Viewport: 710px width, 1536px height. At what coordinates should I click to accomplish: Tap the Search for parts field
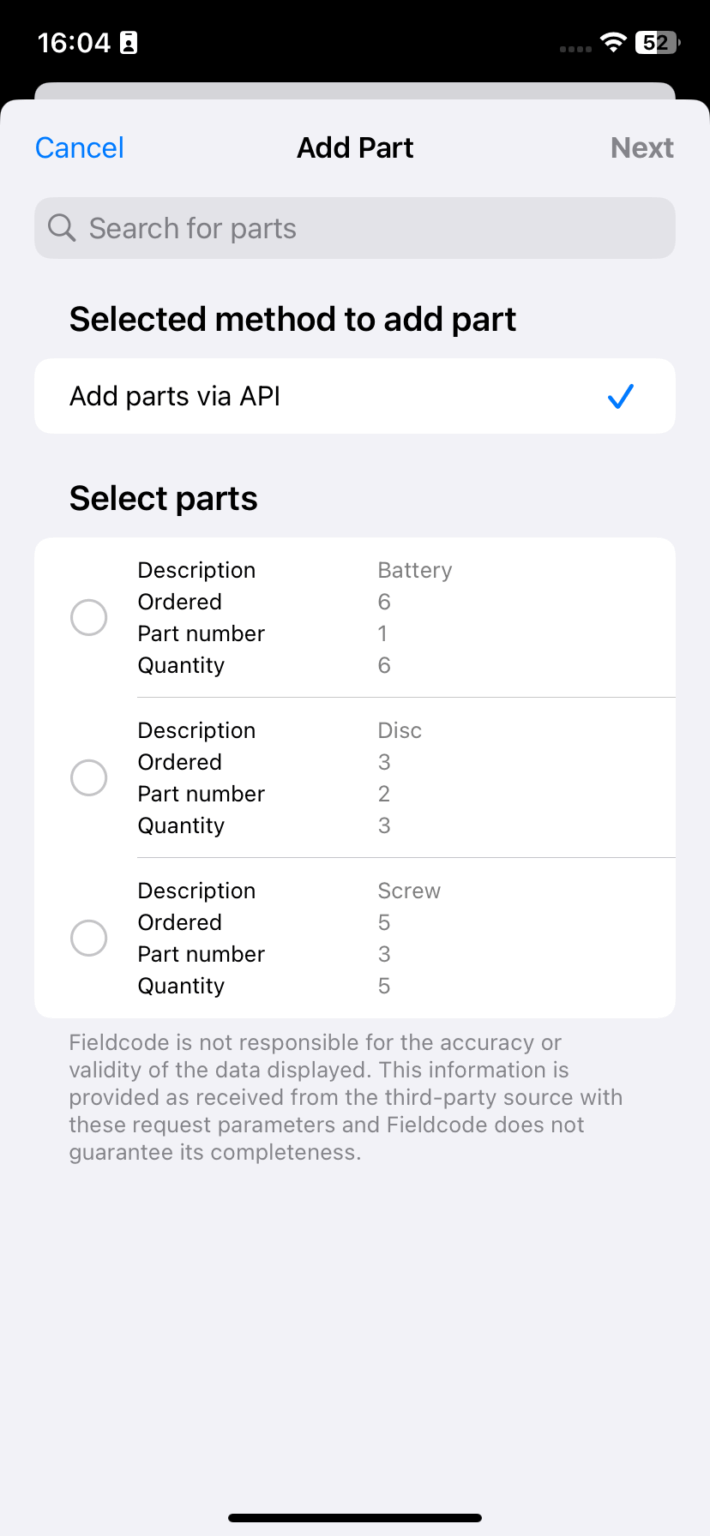pyautogui.click(x=355, y=228)
